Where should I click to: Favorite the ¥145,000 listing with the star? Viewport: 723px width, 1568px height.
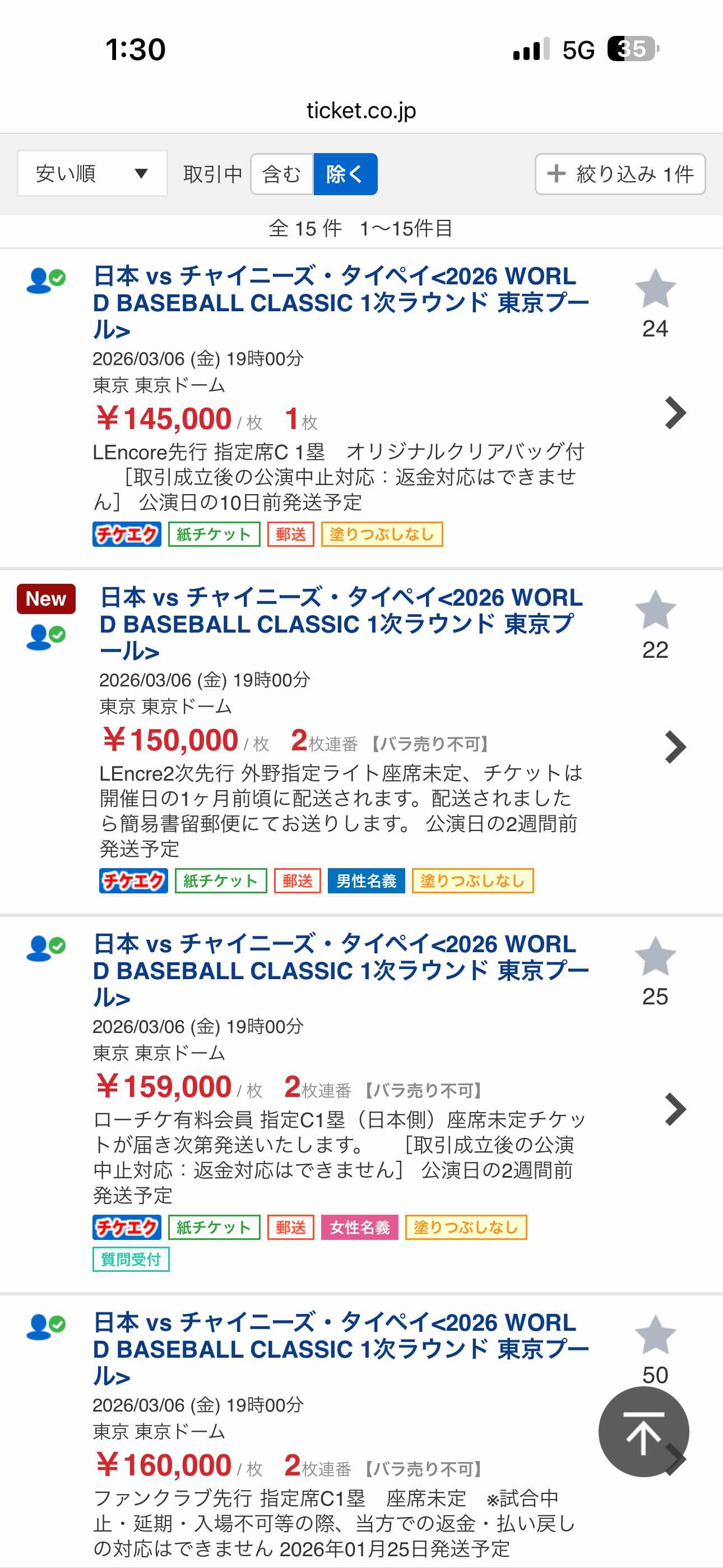[x=655, y=289]
